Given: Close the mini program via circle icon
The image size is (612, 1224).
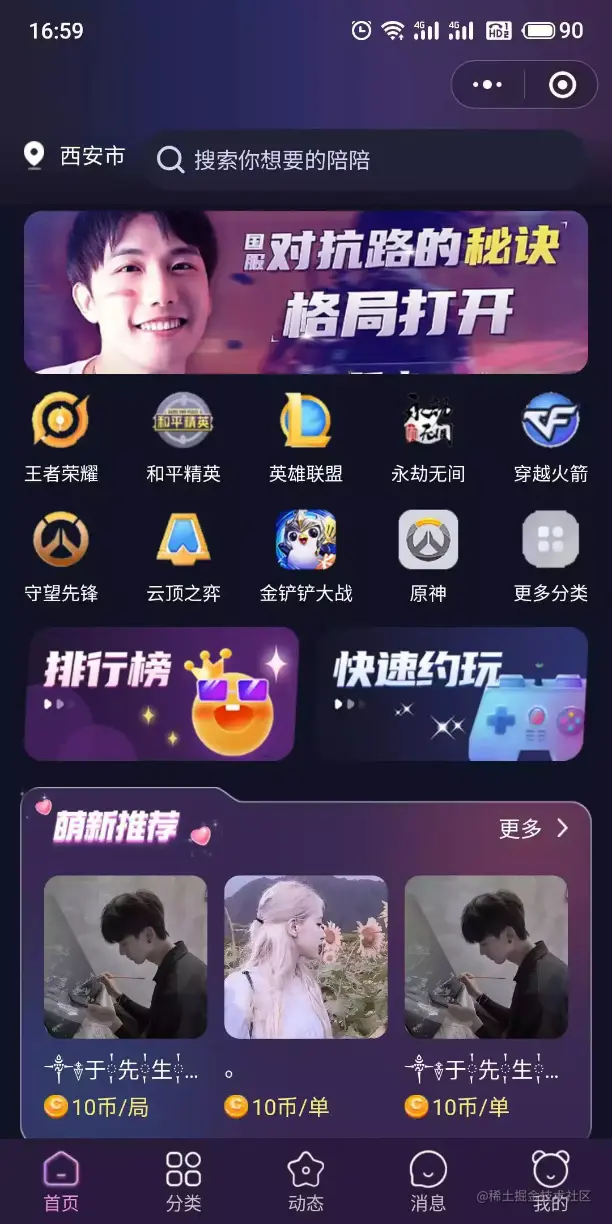Looking at the screenshot, I should pos(562,85).
